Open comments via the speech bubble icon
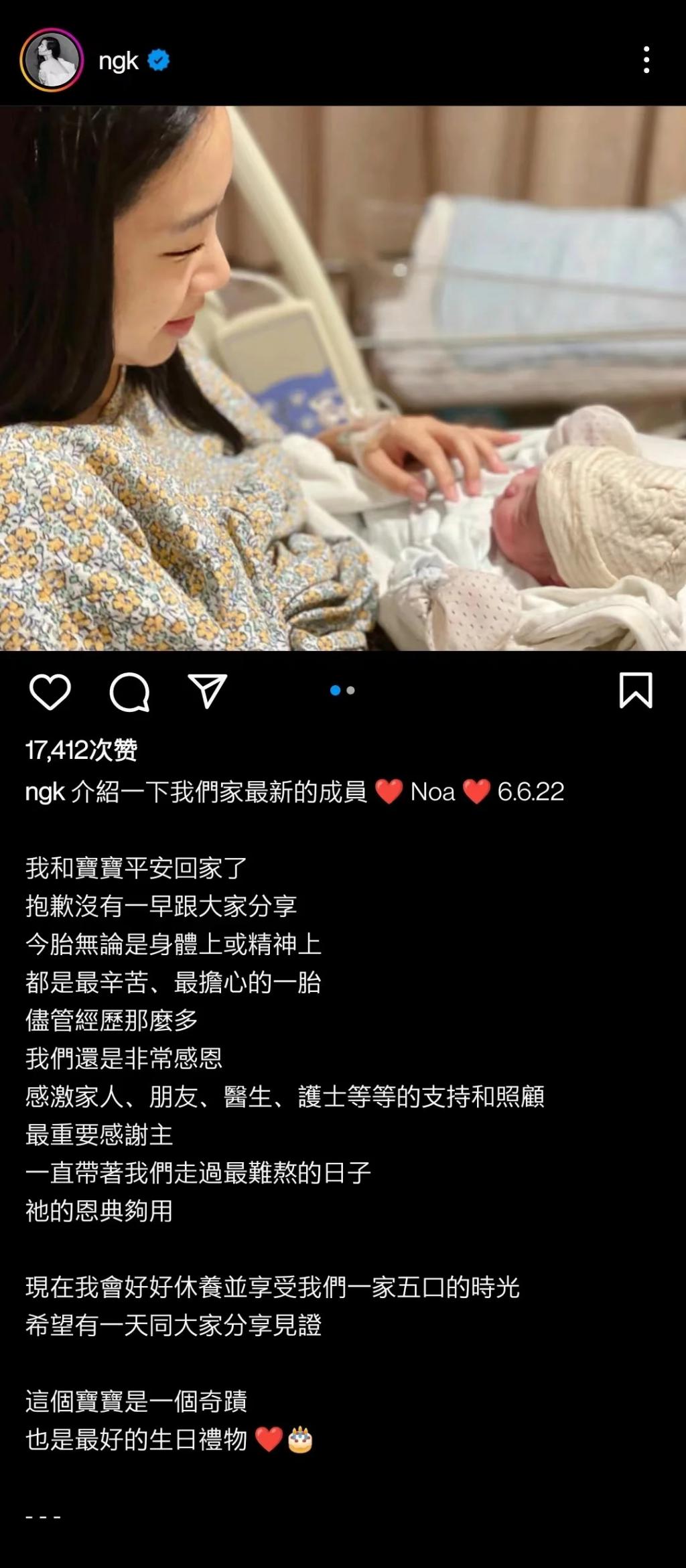Screen dimensions: 686x1568 [x=129, y=691]
